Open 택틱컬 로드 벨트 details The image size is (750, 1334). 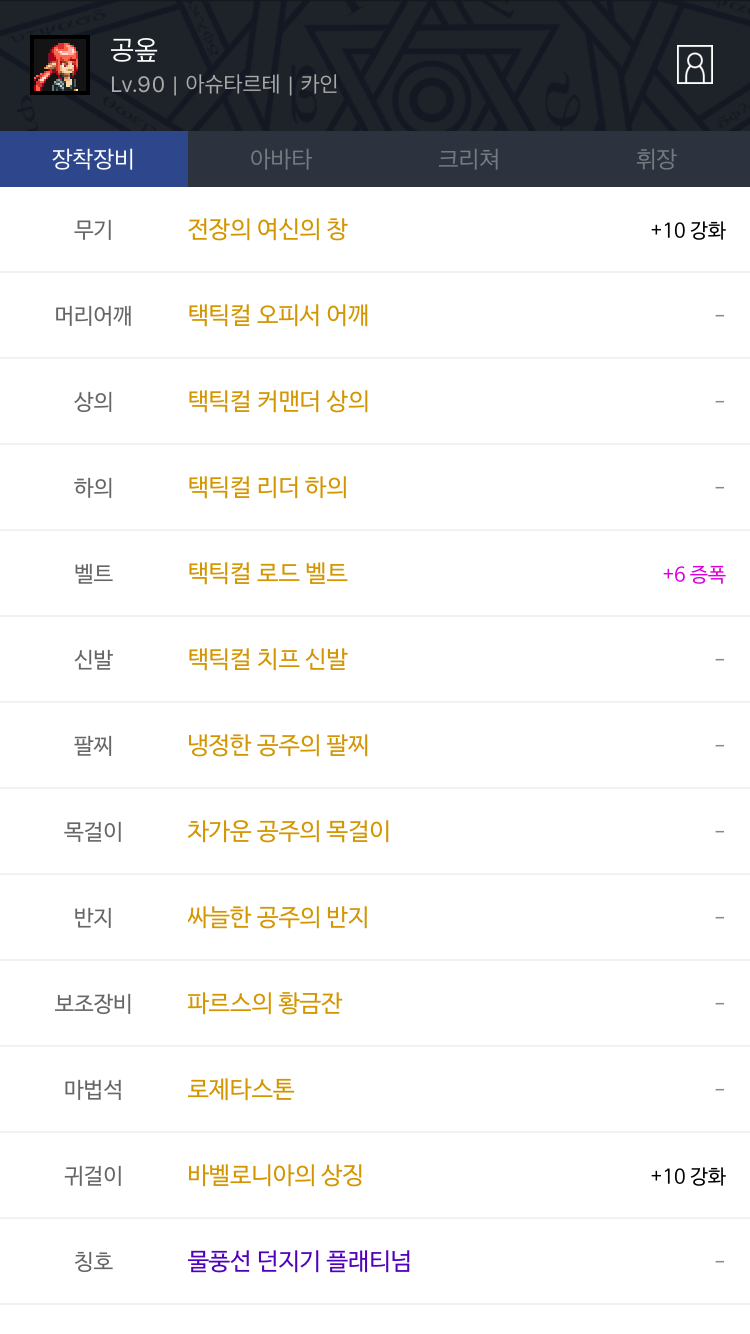tap(268, 573)
